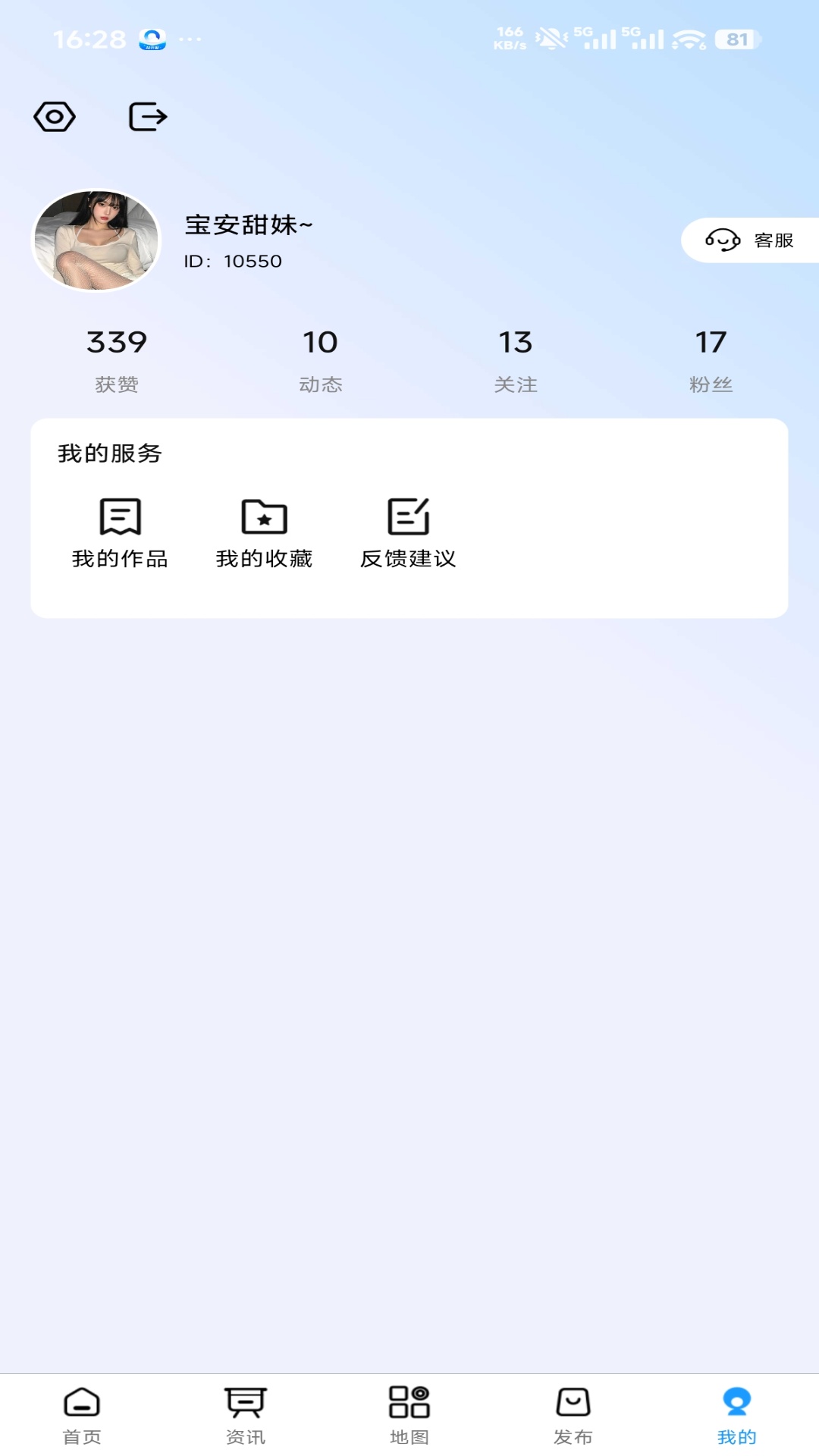Open 我的作品 to view my works
Viewport: 819px width, 1456px height.
tap(118, 531)
